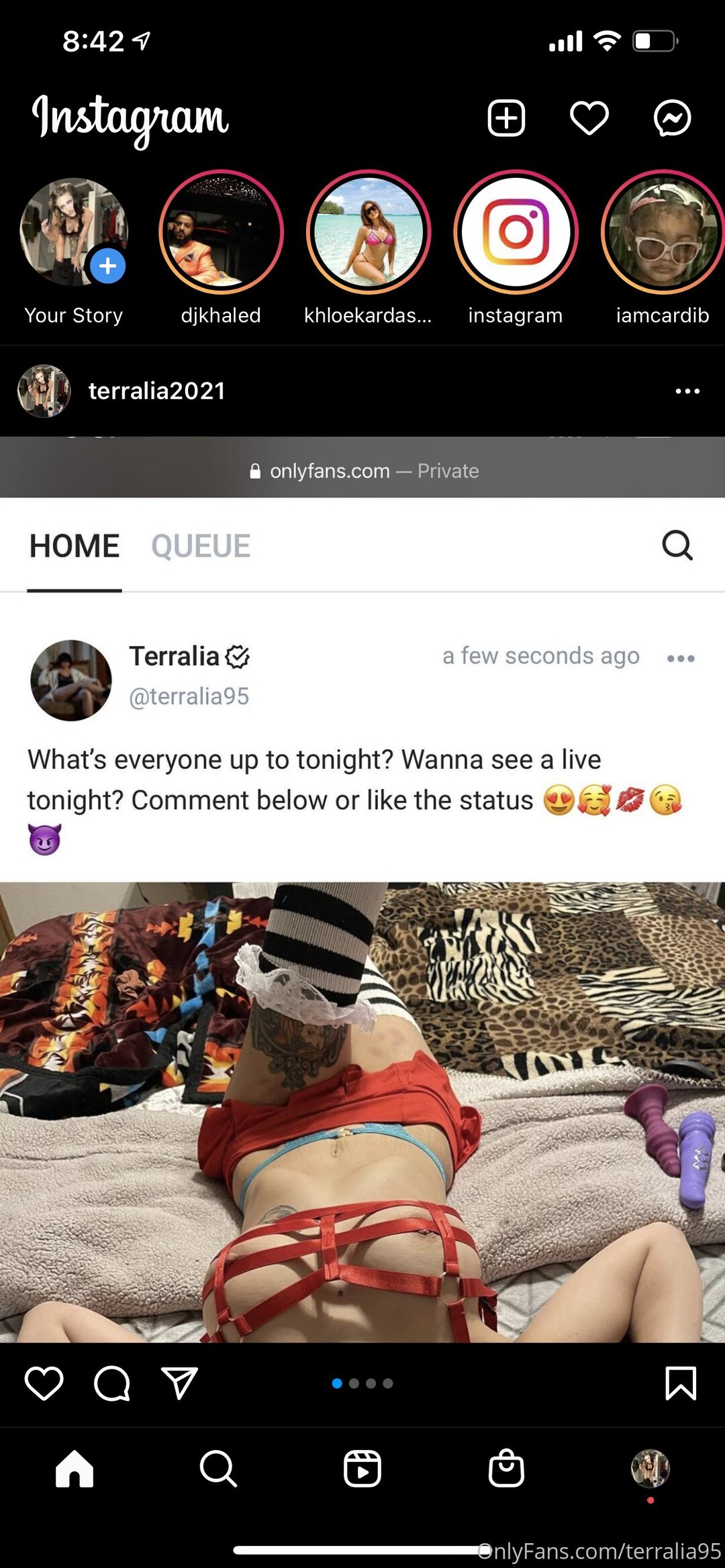Create a new post with plus icon
The width and height of the screenshot is (725, 1568).
(x=505, y=118)
